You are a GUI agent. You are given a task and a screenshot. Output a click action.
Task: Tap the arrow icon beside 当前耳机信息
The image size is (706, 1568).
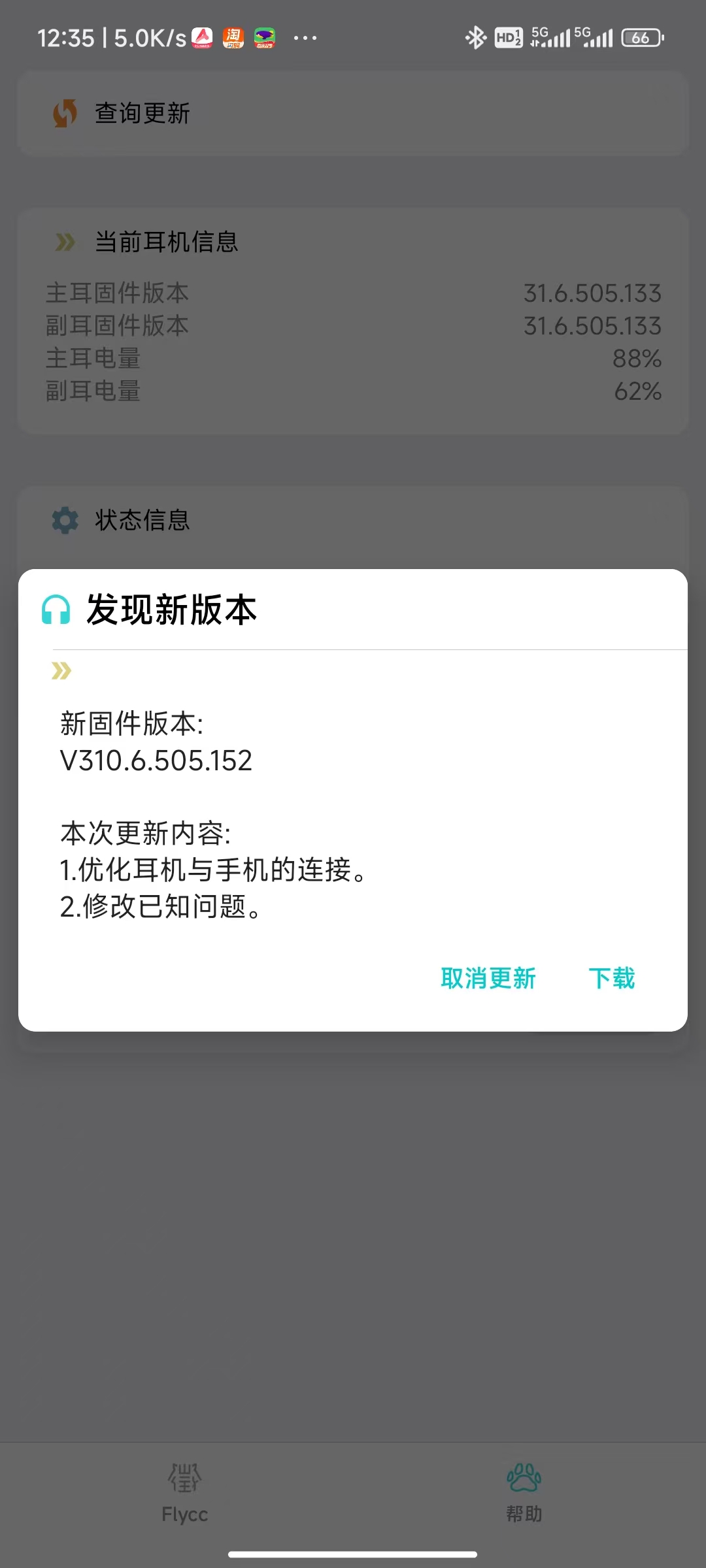pyautogui.click(x=65, y=240)
